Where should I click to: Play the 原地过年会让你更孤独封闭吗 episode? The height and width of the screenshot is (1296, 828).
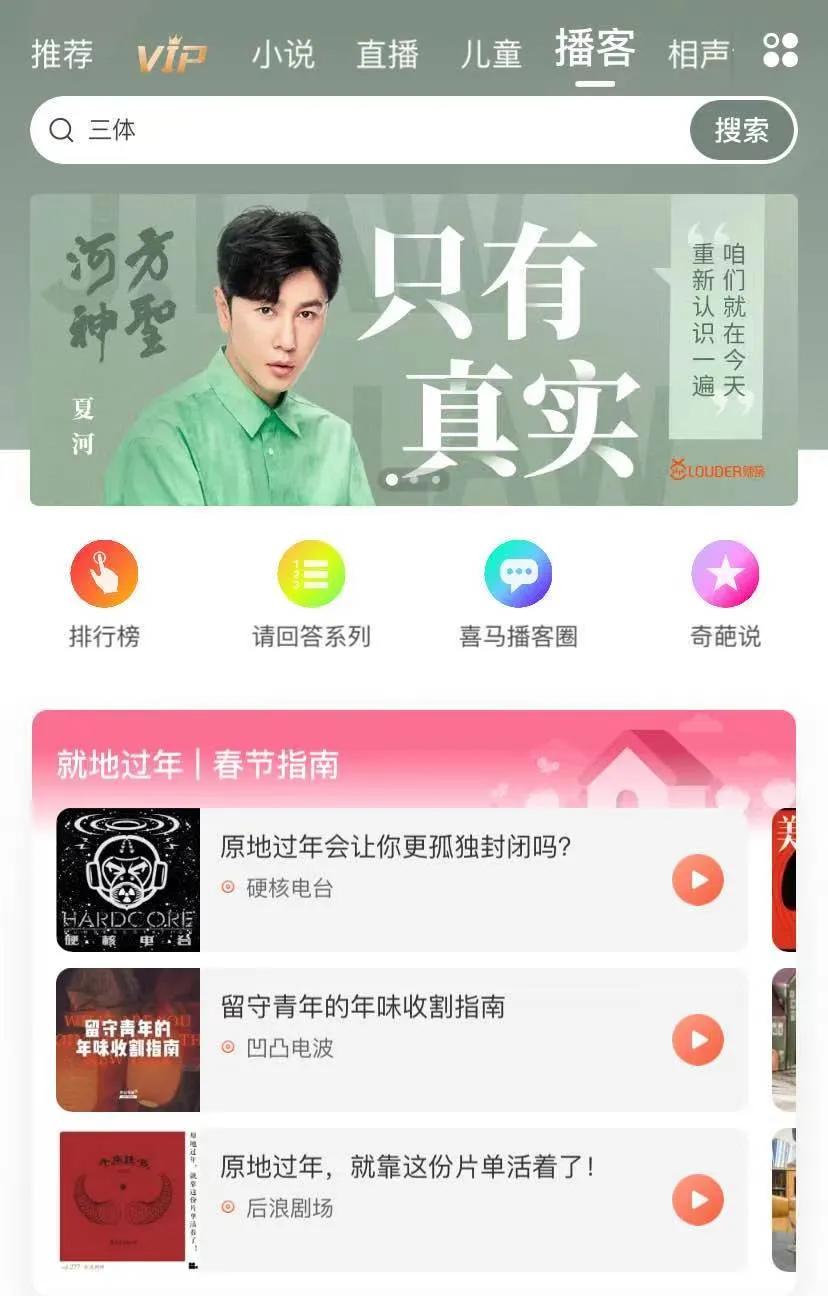pyautogui.click(x=697, y=879)
